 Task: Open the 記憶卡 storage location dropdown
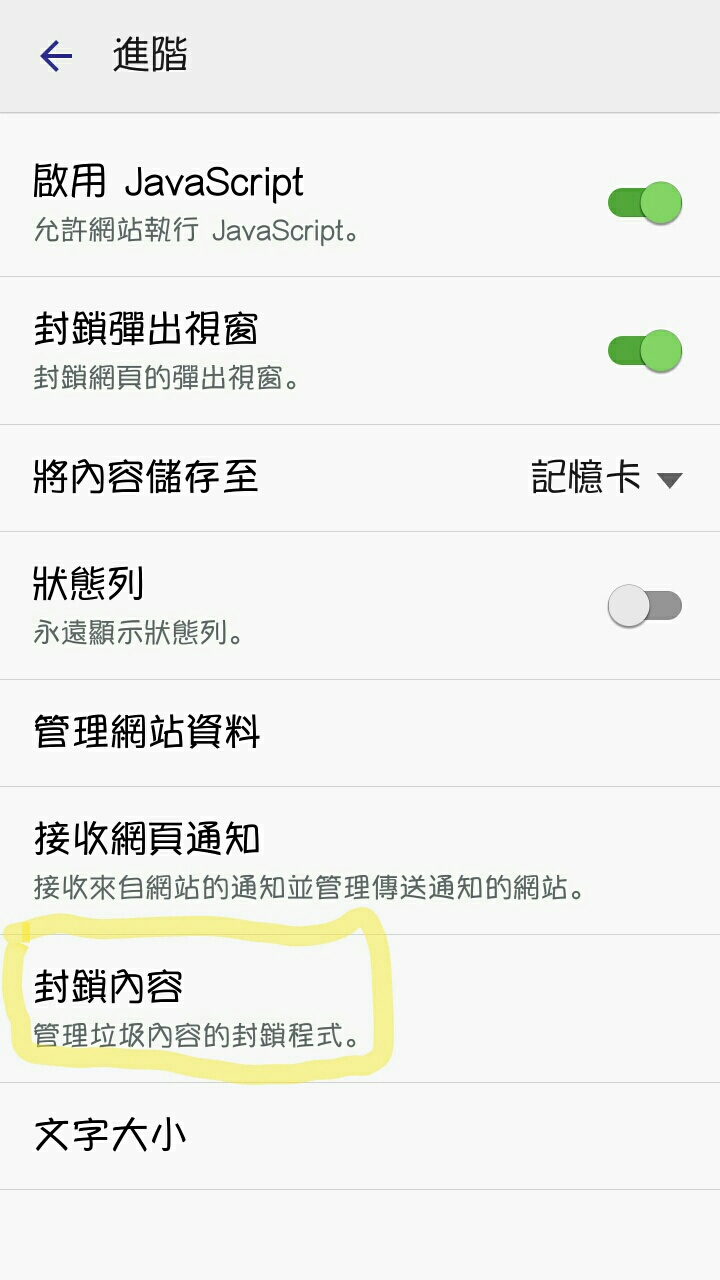point(606,479)
